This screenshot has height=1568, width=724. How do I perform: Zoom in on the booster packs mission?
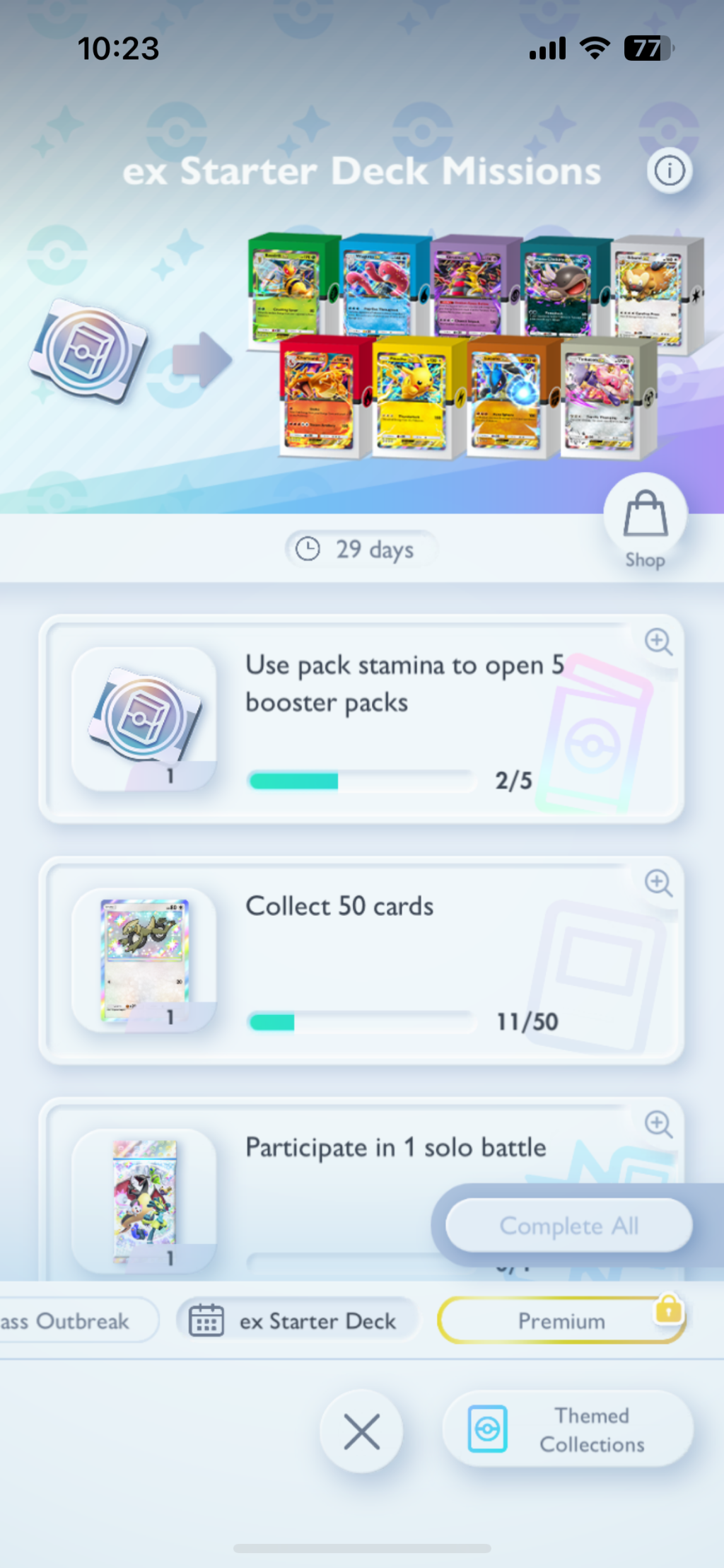click(x=658, y=642)
